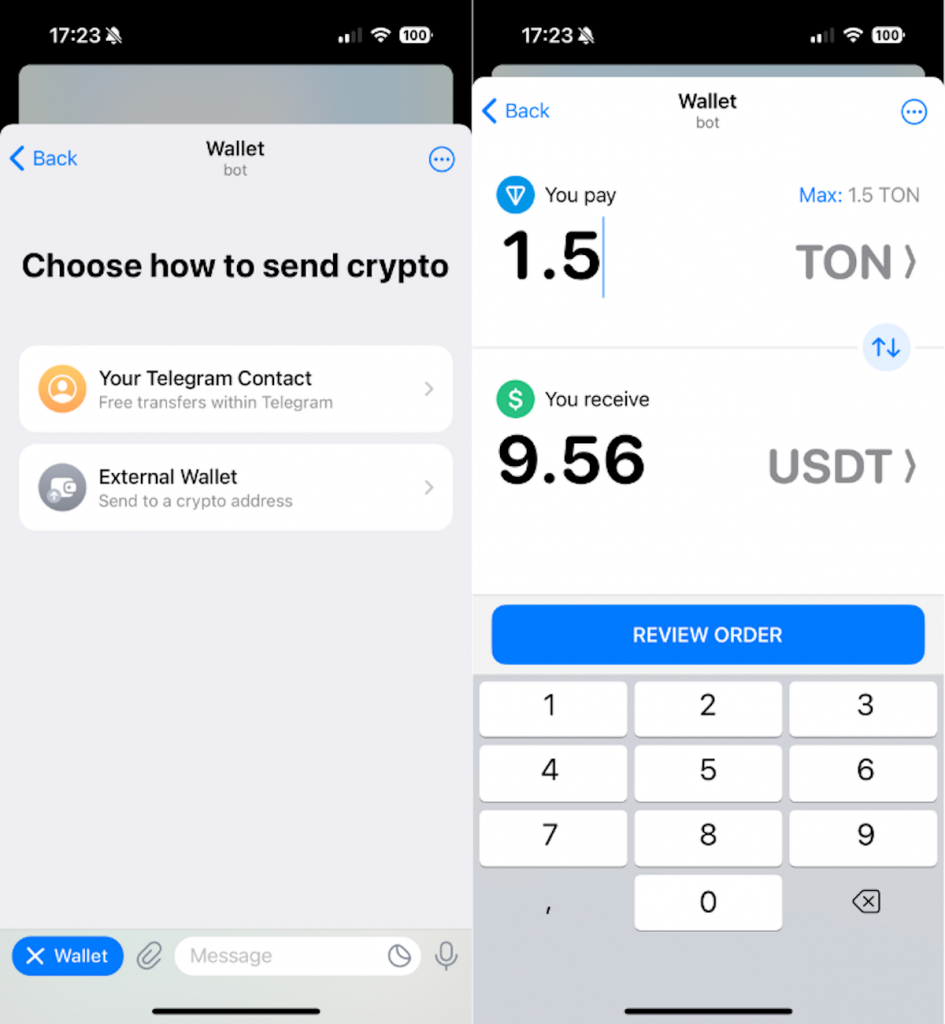Image resolution: width=945 pixels, height=1024 pixels.
Task: Click the green USDT dollar icon
Action: tap(515, 399)
